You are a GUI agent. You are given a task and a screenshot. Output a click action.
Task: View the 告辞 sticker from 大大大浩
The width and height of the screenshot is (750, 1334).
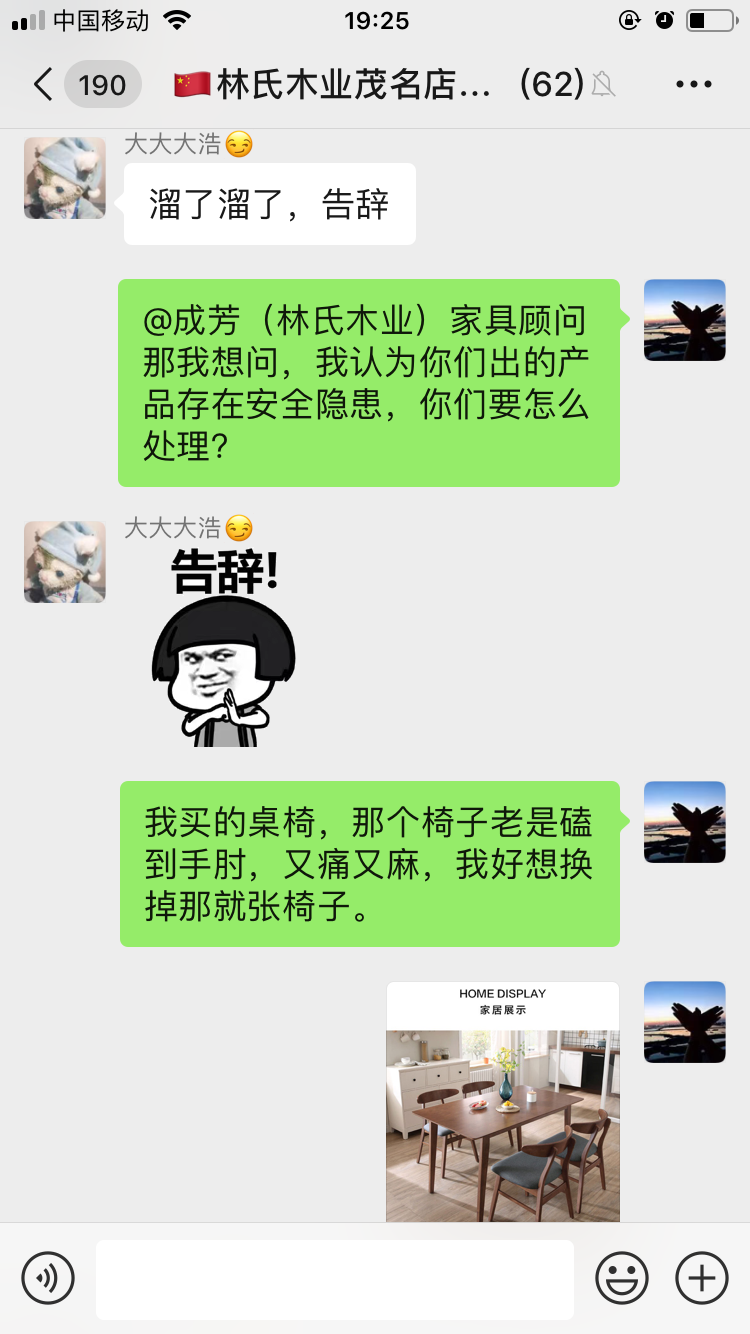(223, 647)
